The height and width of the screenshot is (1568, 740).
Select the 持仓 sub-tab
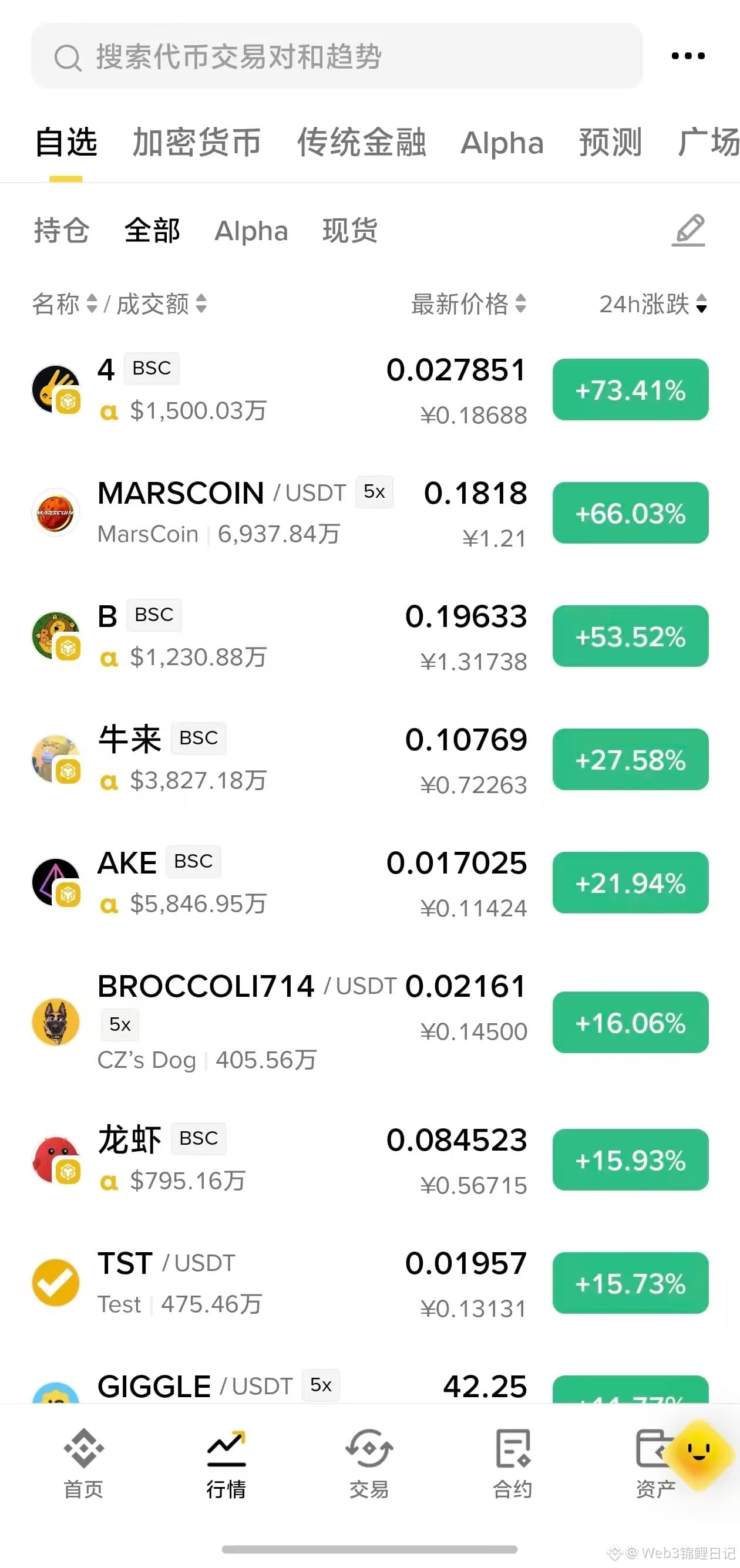(x=62, y=231)
